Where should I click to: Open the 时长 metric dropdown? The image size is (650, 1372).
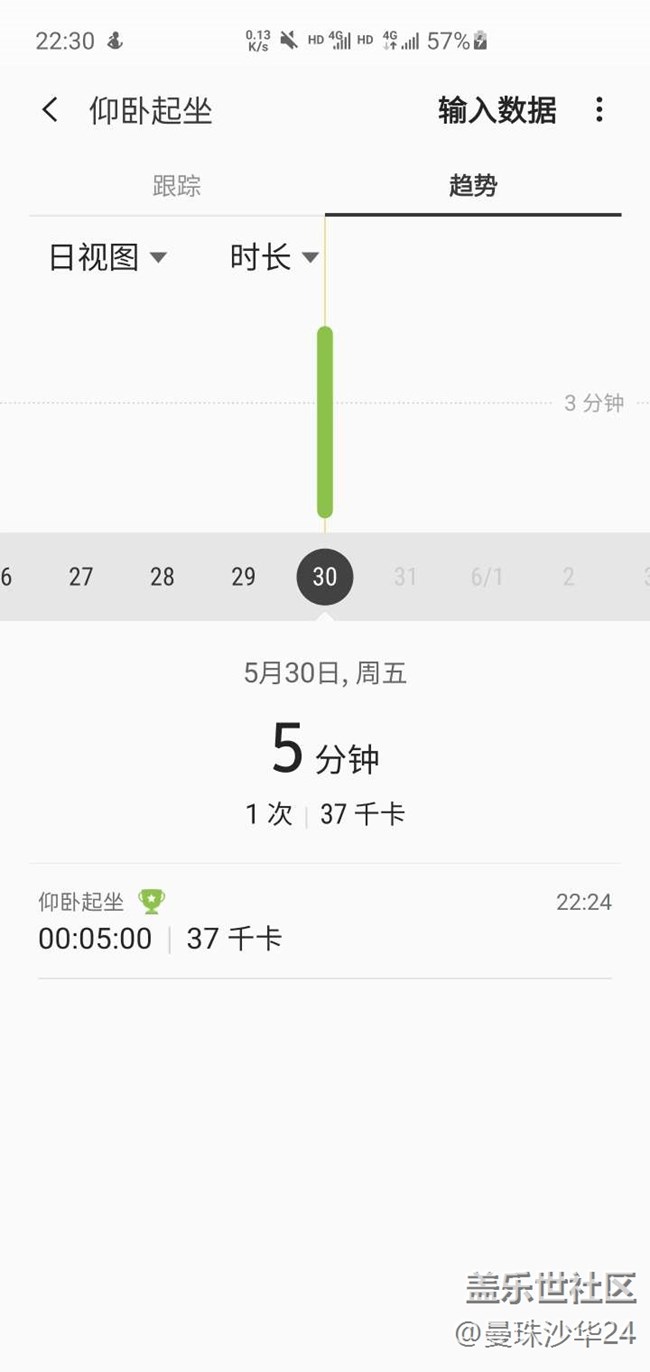[x=274, y=258]
